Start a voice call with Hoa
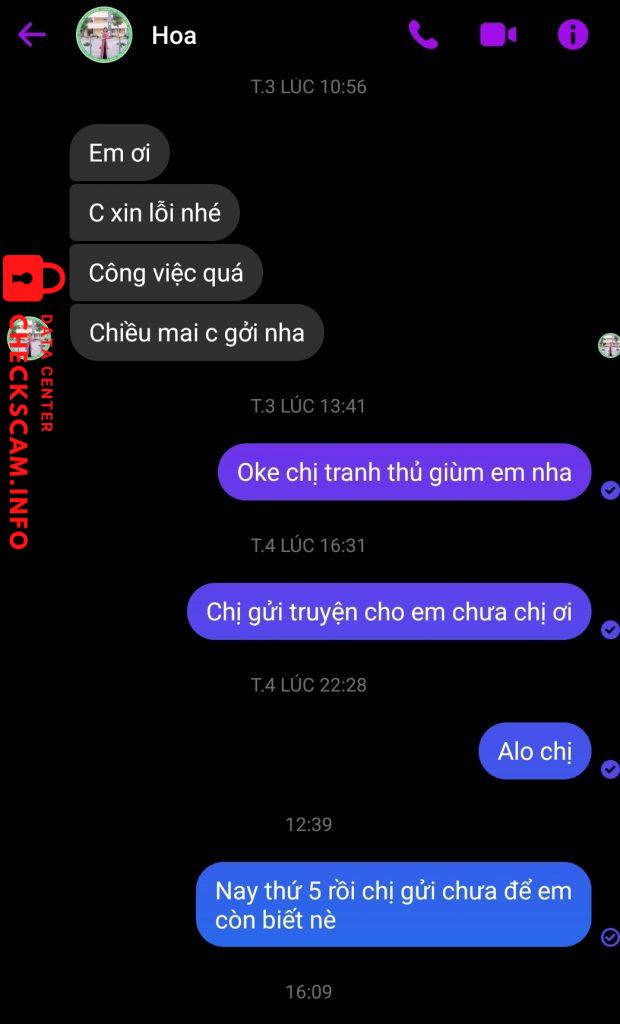The width and height of the screenshot is (620, 1024). [x=423, y=35]
